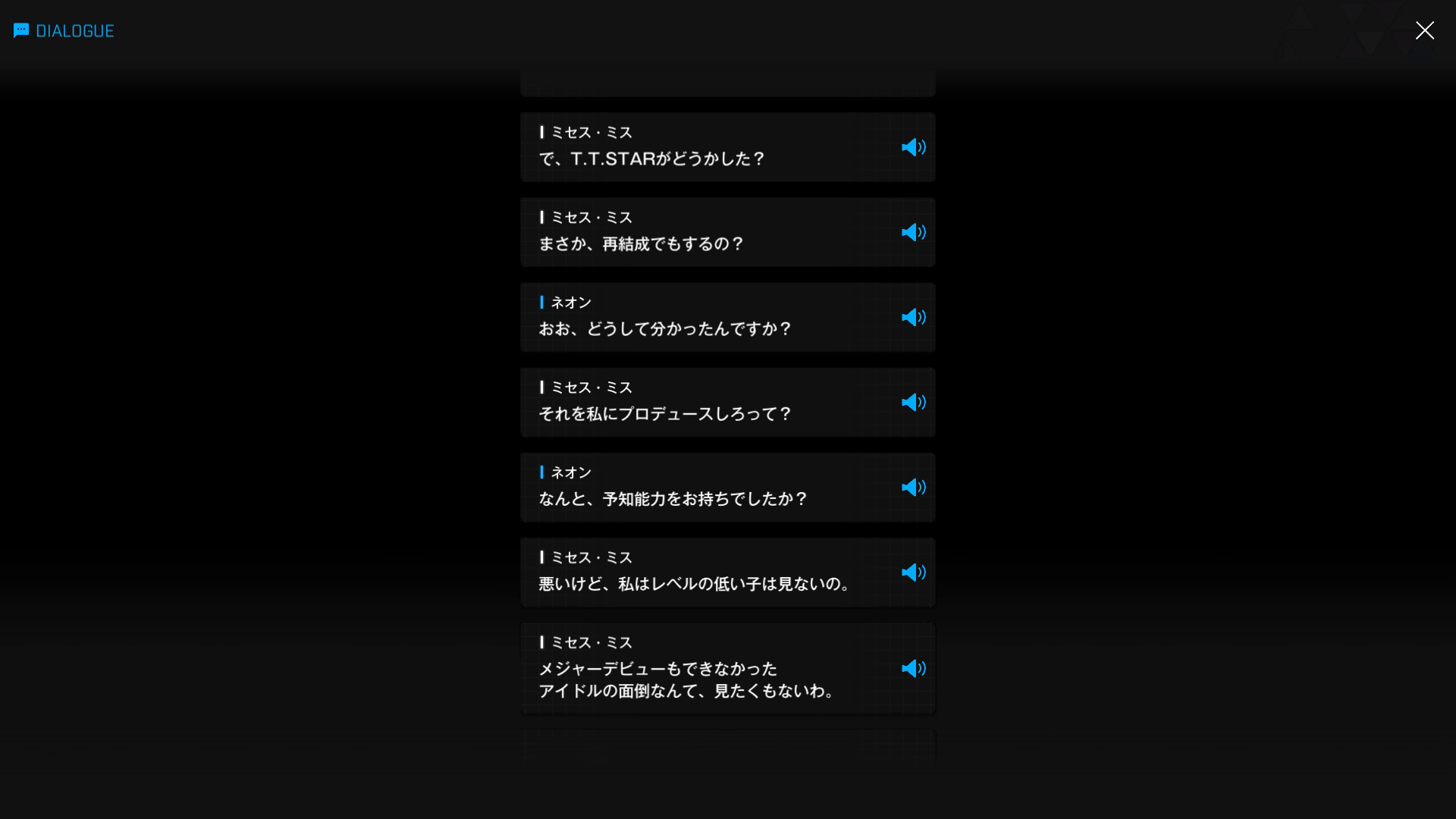Play voice for 'で、T.T.STARがどうかした？'
The width and height of the screenshot is (1456, 819).
[x=913, y=147]
